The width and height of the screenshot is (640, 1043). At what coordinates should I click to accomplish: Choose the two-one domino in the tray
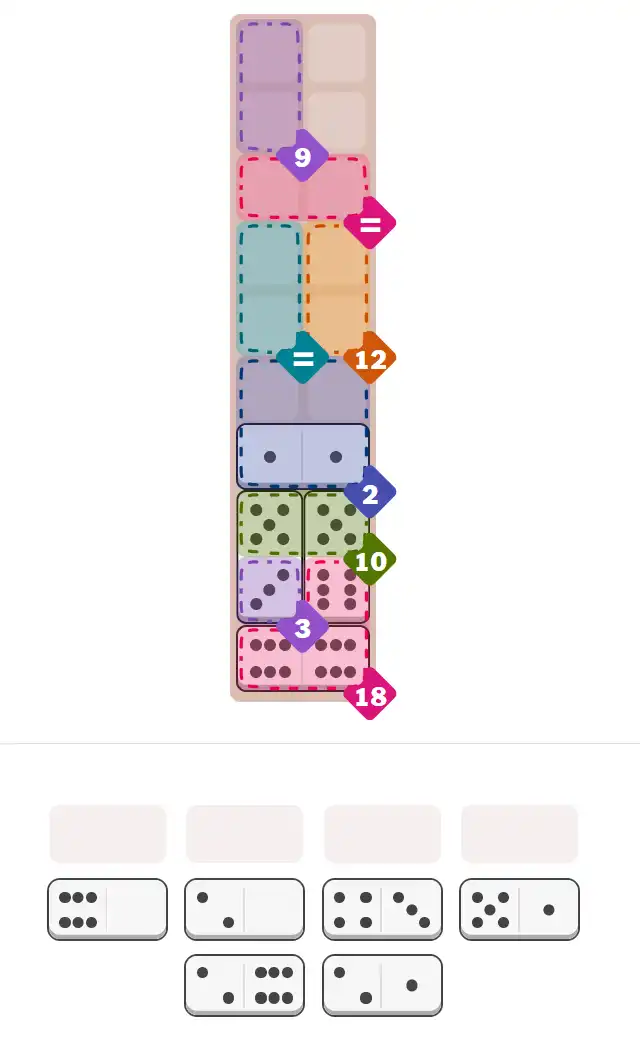coord(382,984)
